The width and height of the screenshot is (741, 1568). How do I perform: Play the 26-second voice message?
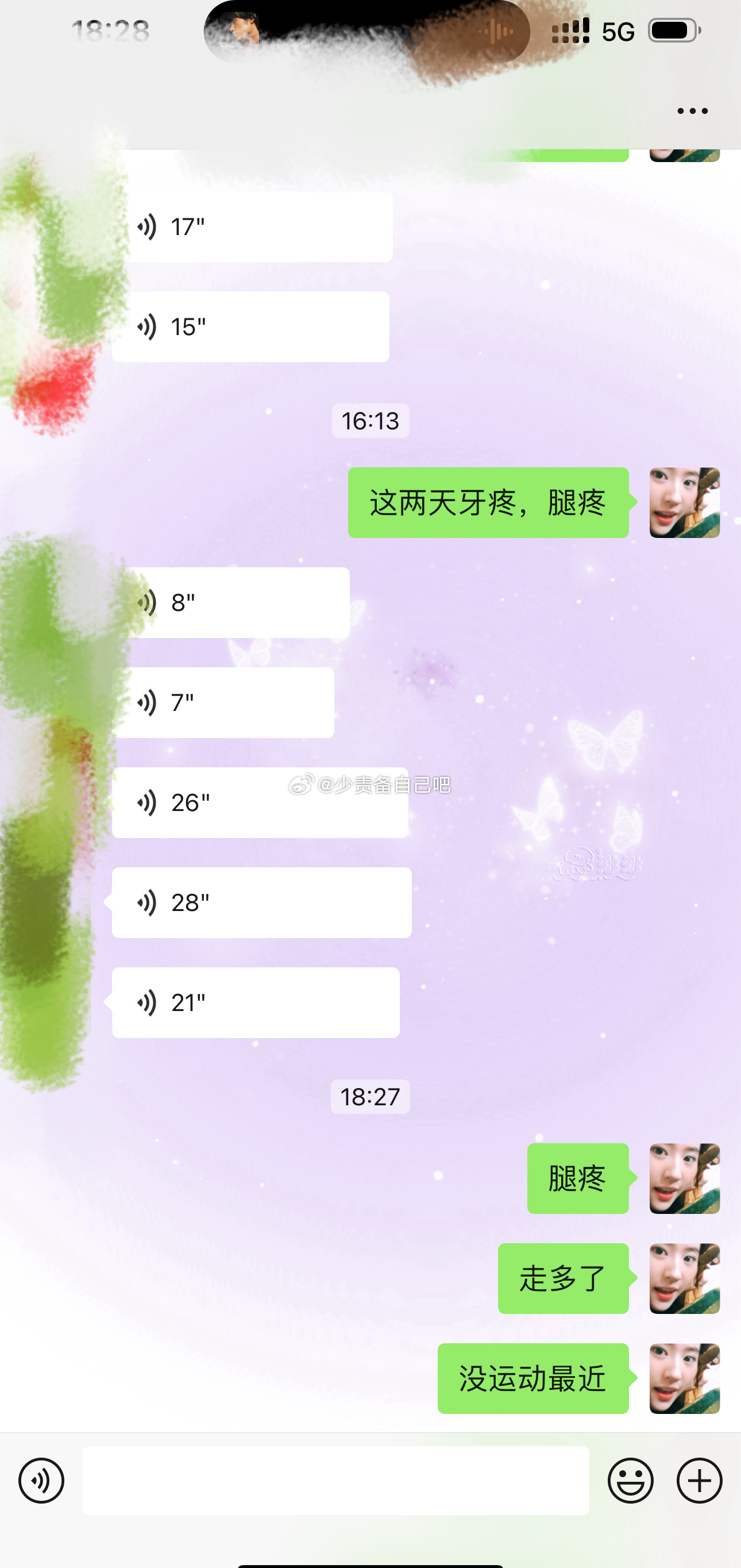pos(260,803)
